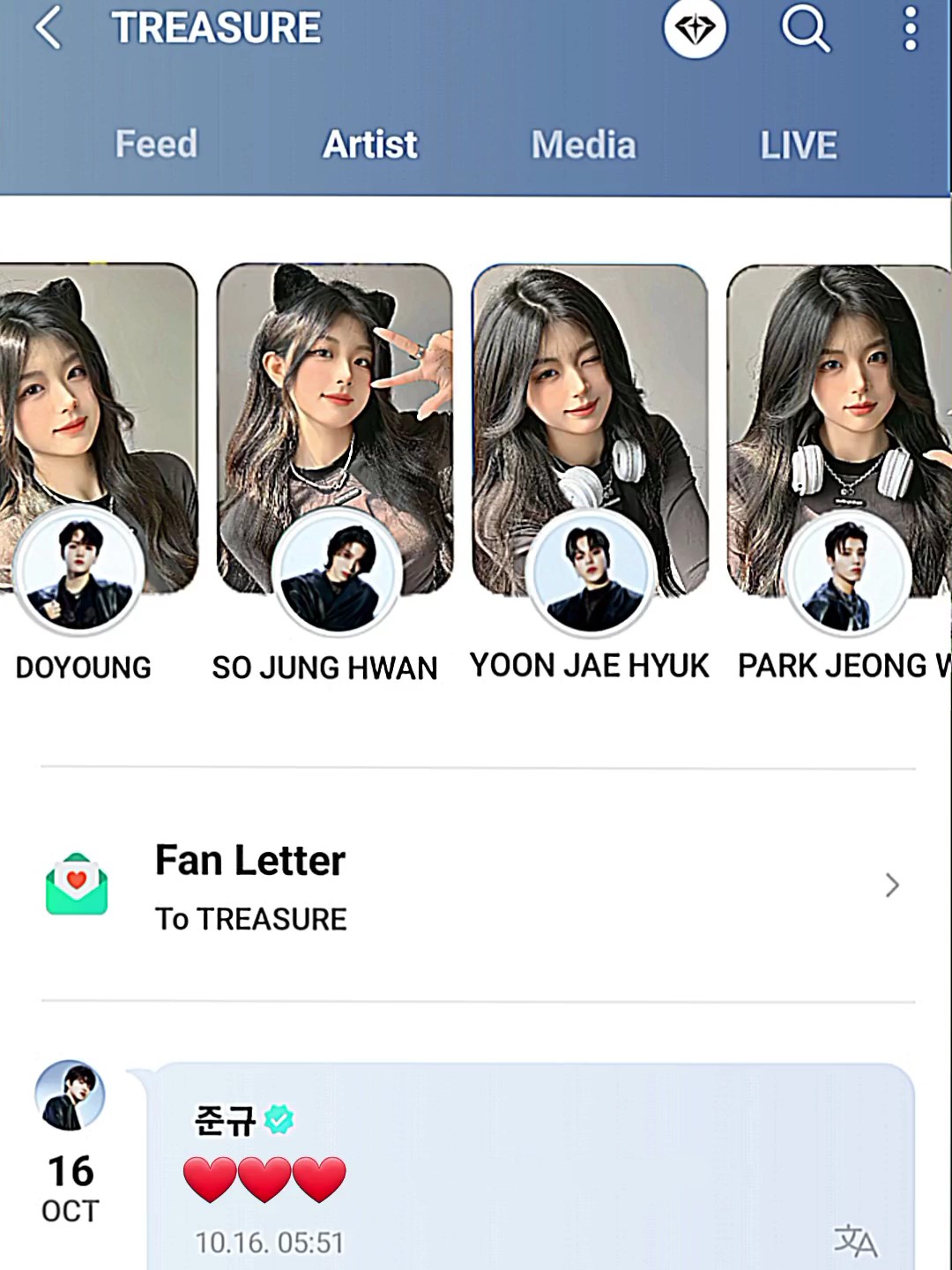Switch to the Feed tab
The image size is (952, 1270).
[x=156, y=144]
